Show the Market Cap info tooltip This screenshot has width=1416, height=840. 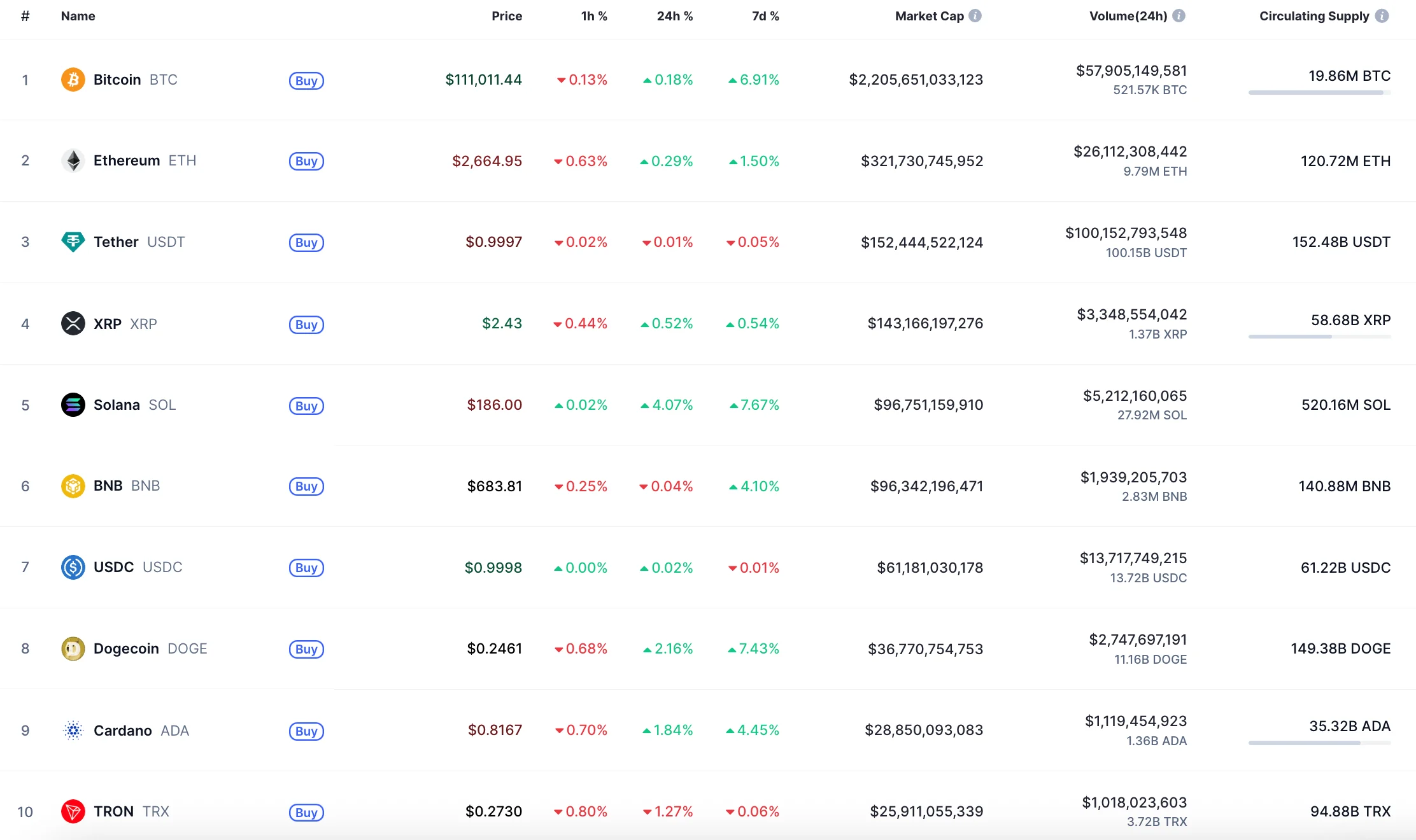975,16
